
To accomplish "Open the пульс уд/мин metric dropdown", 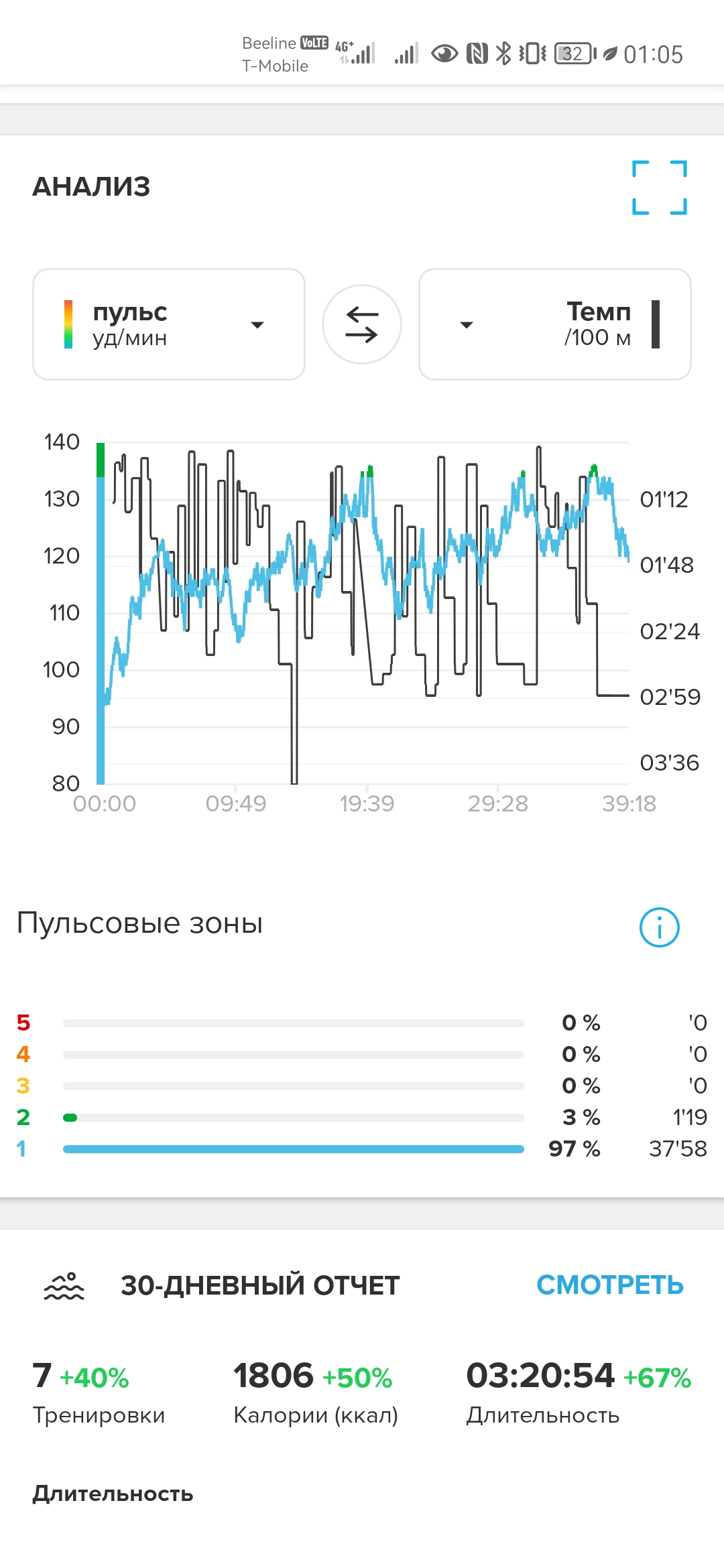I will (x=169, y=325).
